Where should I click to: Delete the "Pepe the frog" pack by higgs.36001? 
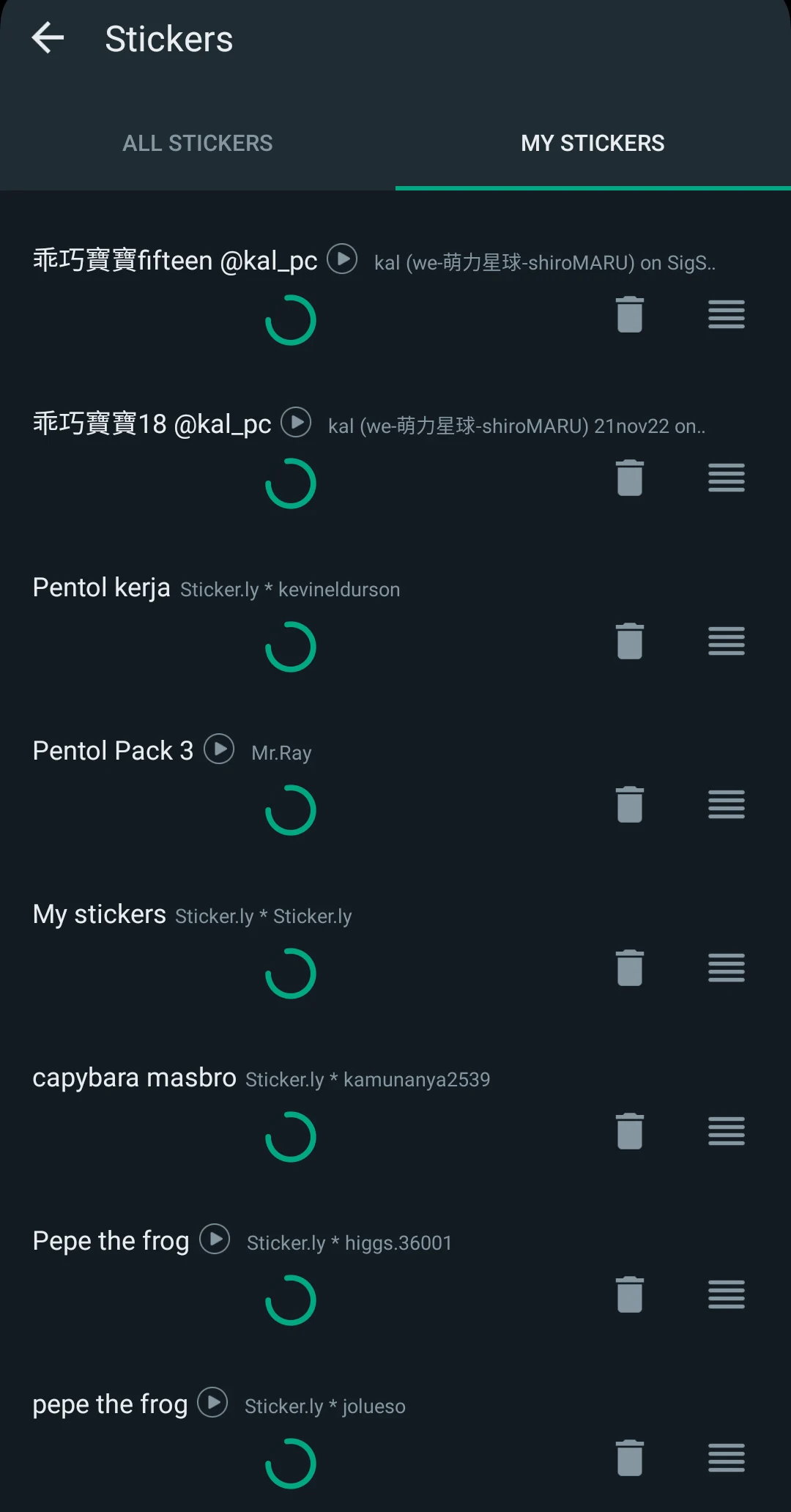click(630, 1294)
